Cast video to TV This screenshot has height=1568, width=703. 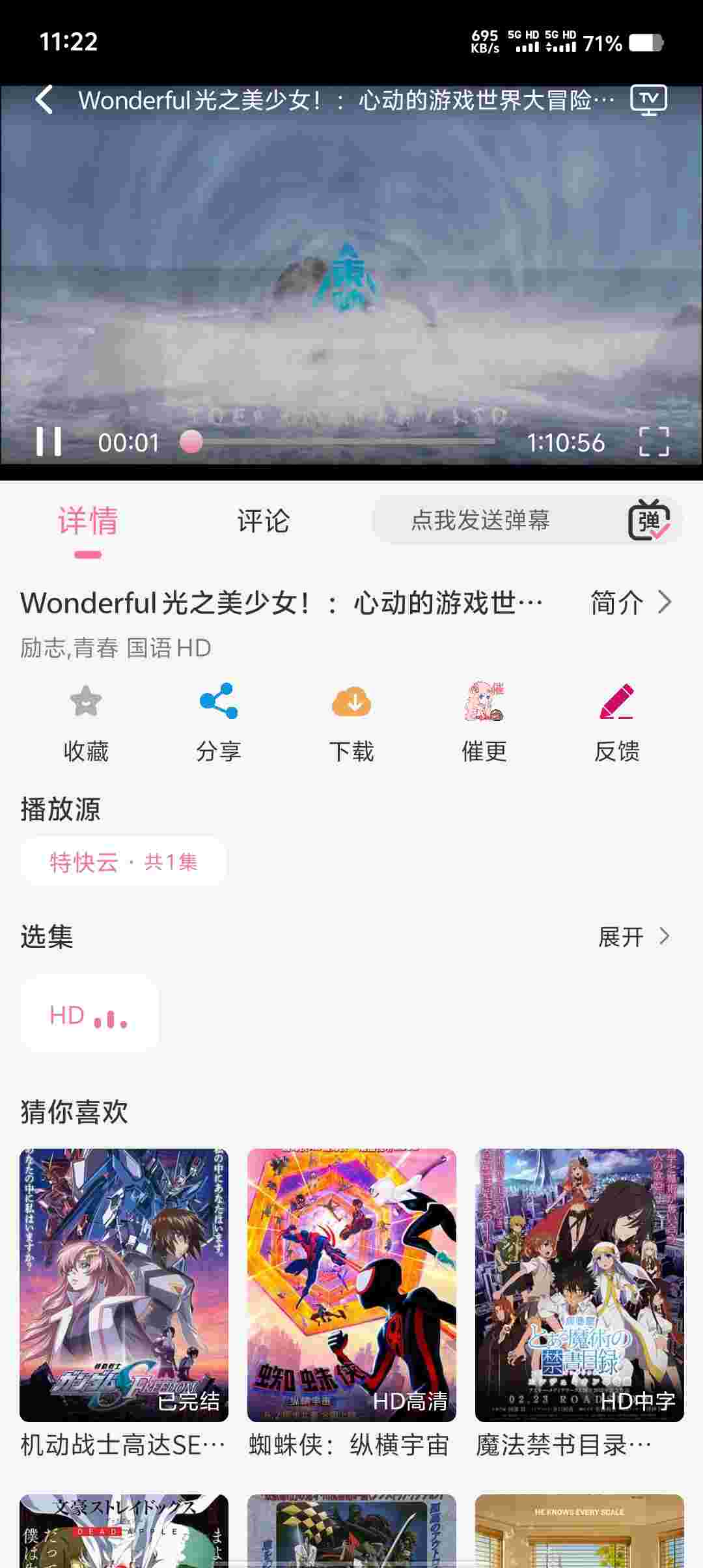pos(648,100)
